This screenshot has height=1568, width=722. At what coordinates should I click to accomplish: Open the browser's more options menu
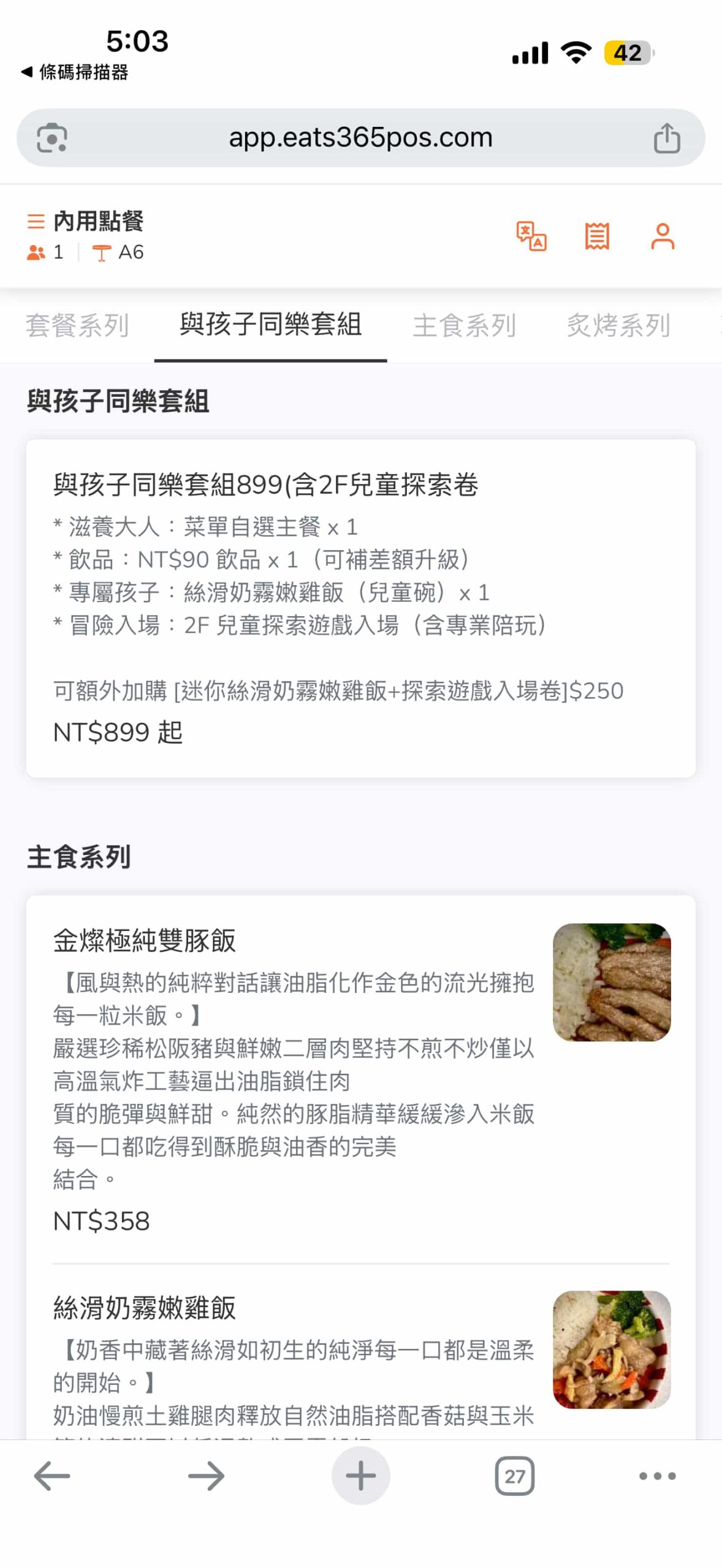tap(657, 1476)
